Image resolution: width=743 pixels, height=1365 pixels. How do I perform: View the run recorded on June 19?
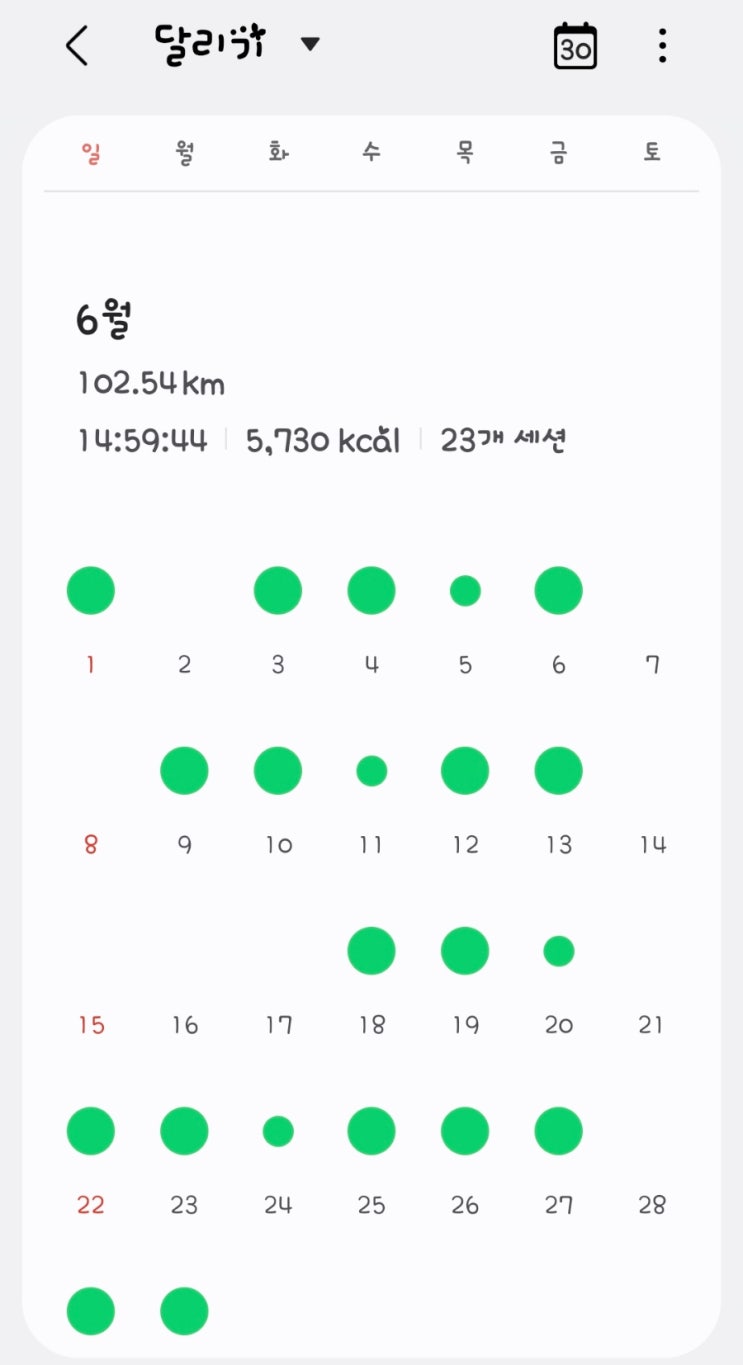(465, 951)
